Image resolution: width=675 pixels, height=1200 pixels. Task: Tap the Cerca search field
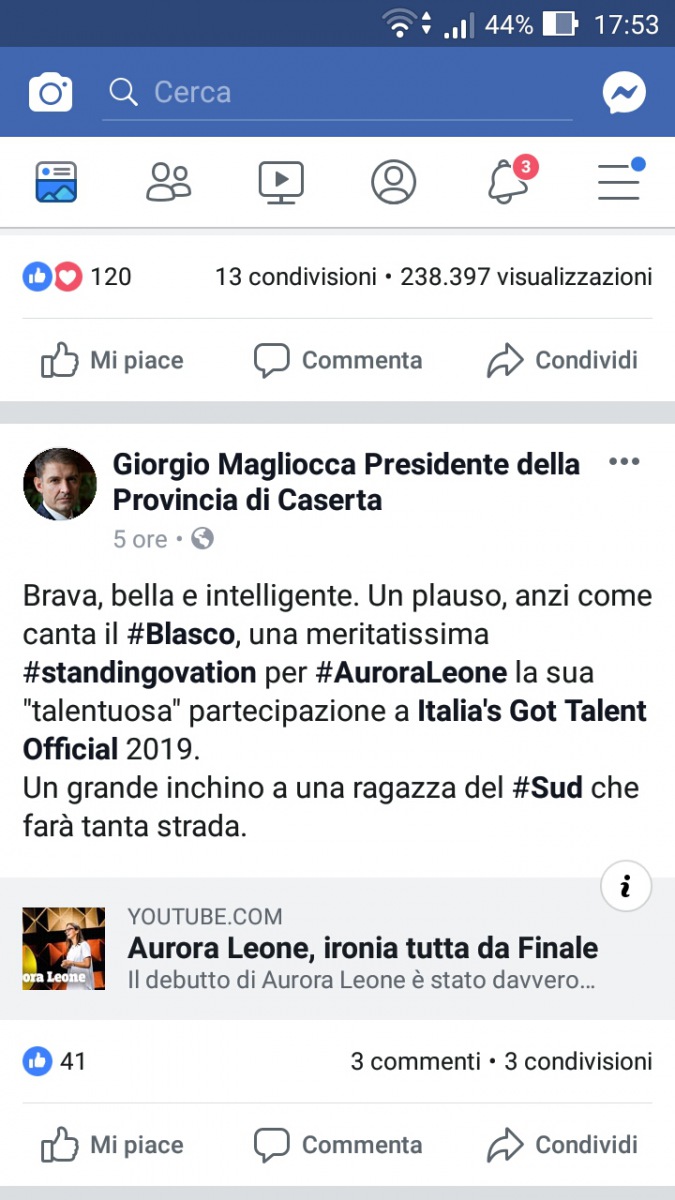pyautogui.click(x=340, y=93)
